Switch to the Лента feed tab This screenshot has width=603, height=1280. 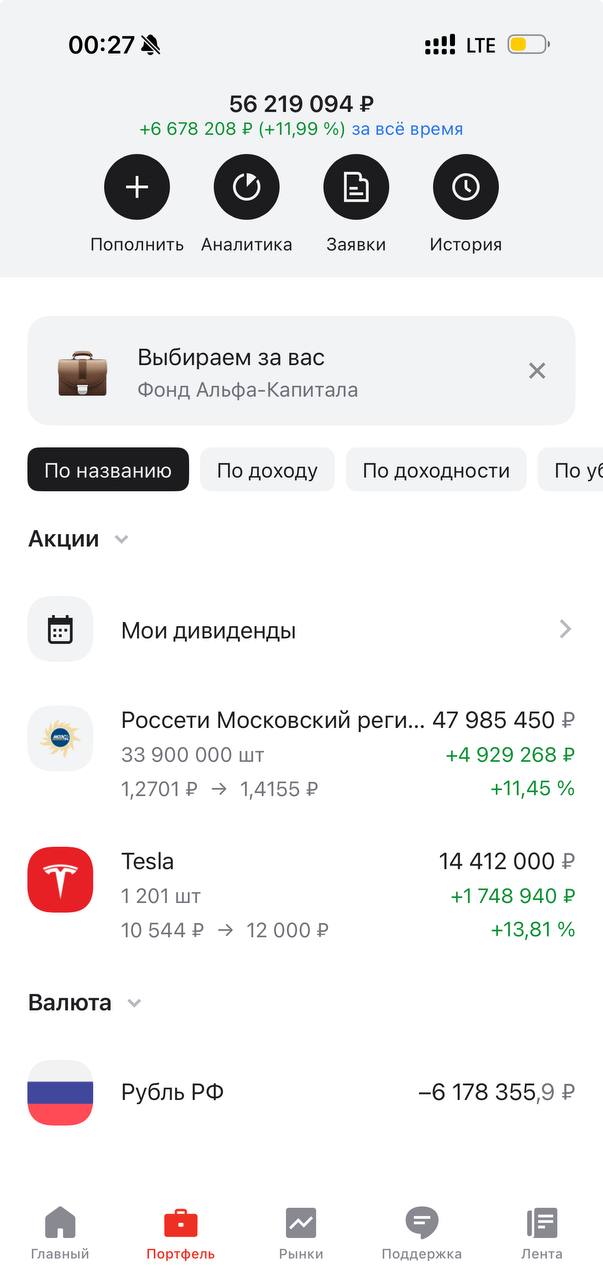541,1234
